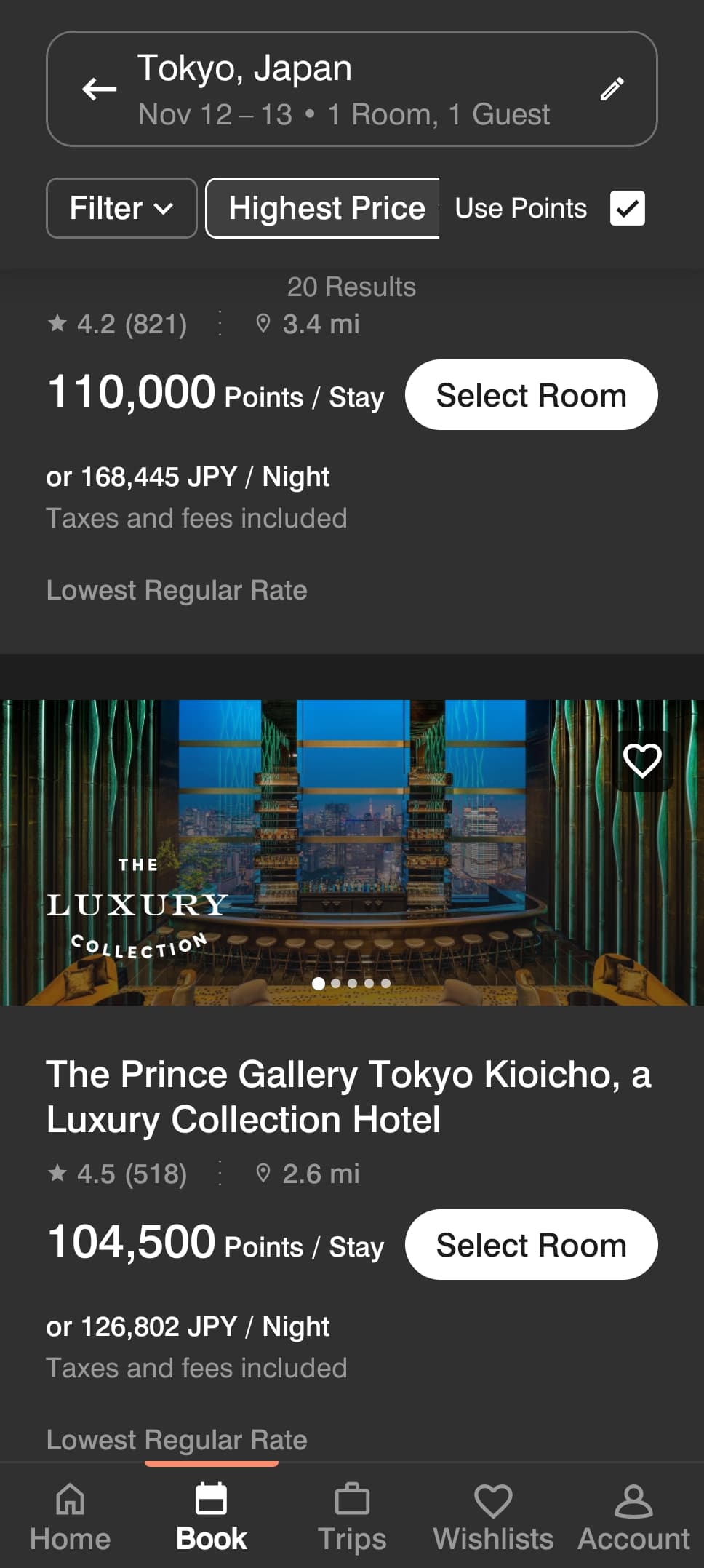The image size is (704, 1568).
Task: Tap the Book tab
Action: click(x=212, y=1517)
